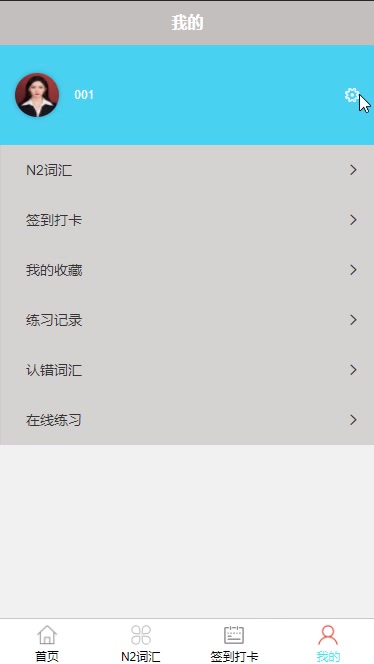Switch to the N2词汇 bottom tab

[x=140, y=643]
